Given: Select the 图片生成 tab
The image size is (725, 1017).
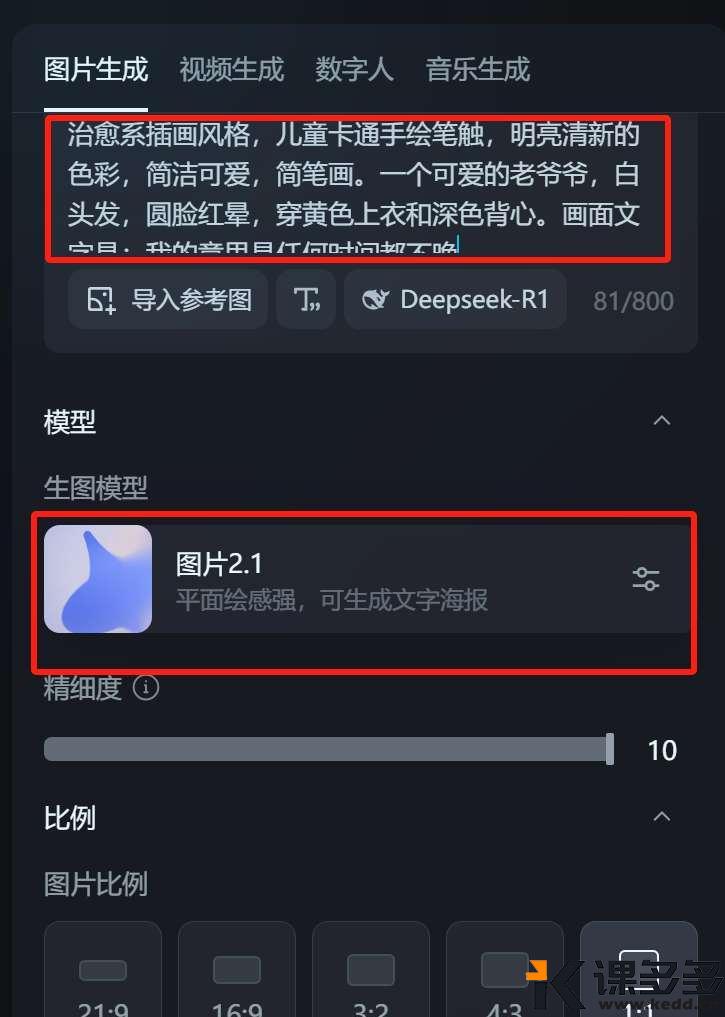Looking at the screenshot, I should (x=96, y=70).
